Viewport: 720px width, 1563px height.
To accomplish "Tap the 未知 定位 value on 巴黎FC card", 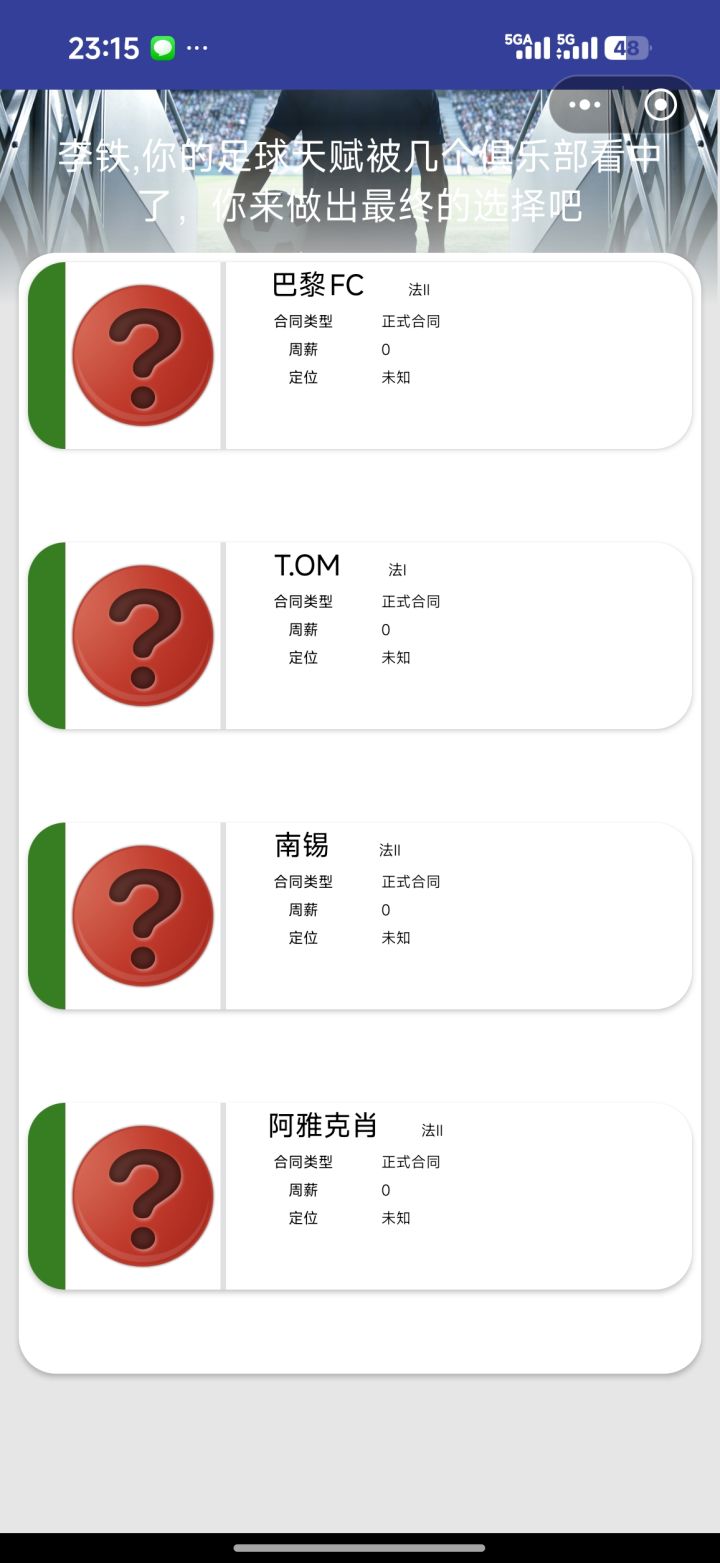I will pyautogui.click(x=396, y=377).
